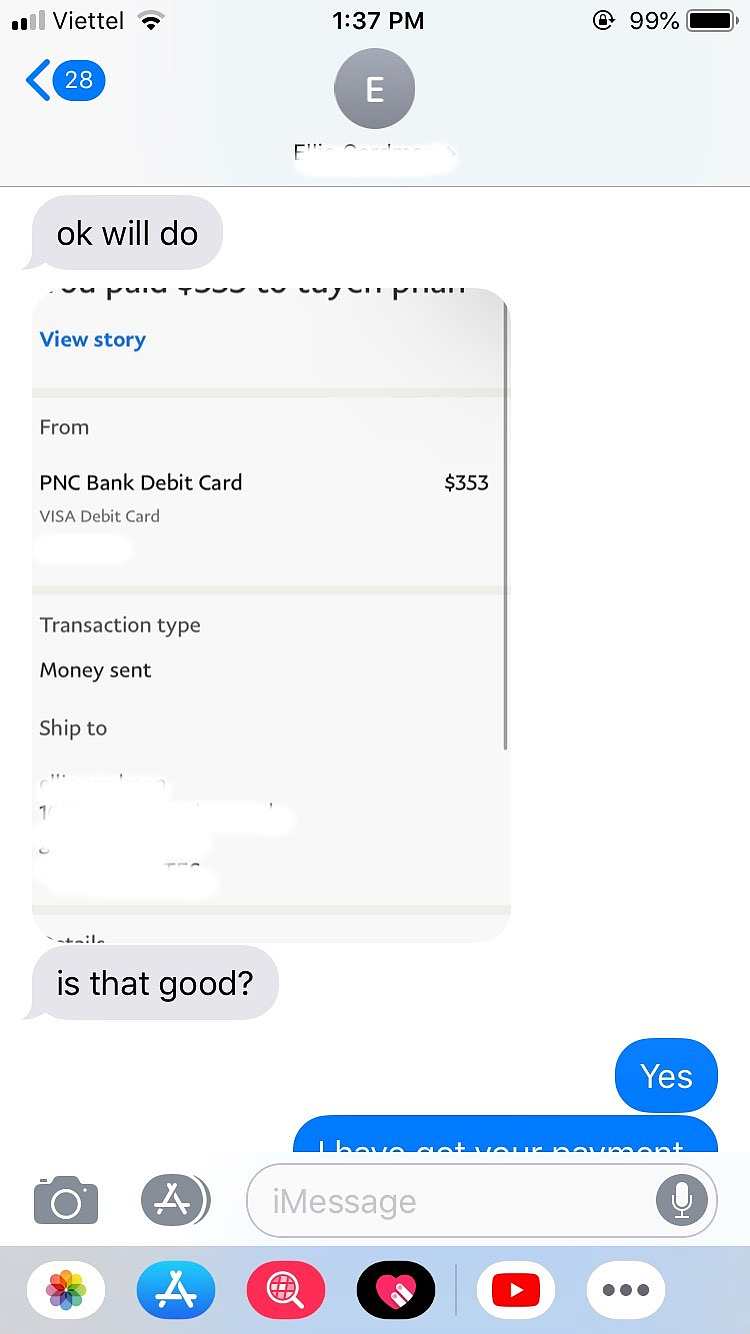Open the camera to take a photo
The width and height of the screenshot is (750, 1334).
66,1200
